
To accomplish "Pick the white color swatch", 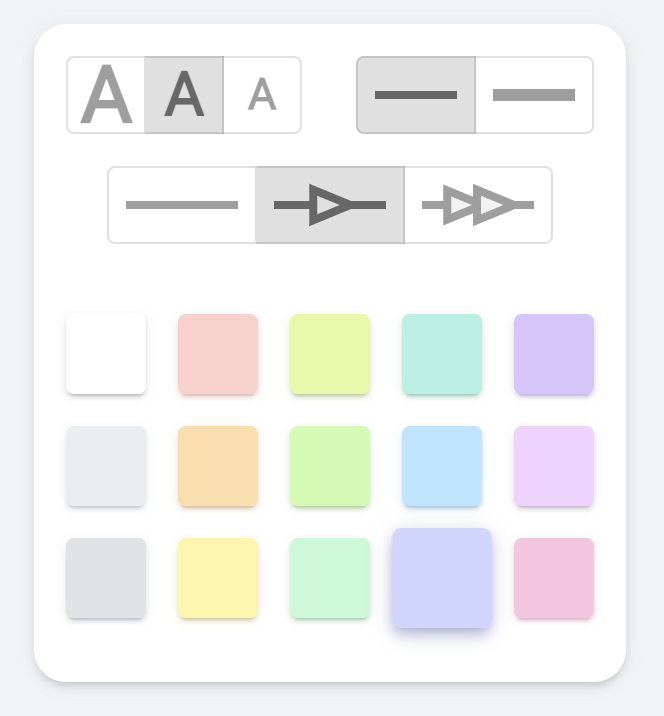I will [106, 354].
